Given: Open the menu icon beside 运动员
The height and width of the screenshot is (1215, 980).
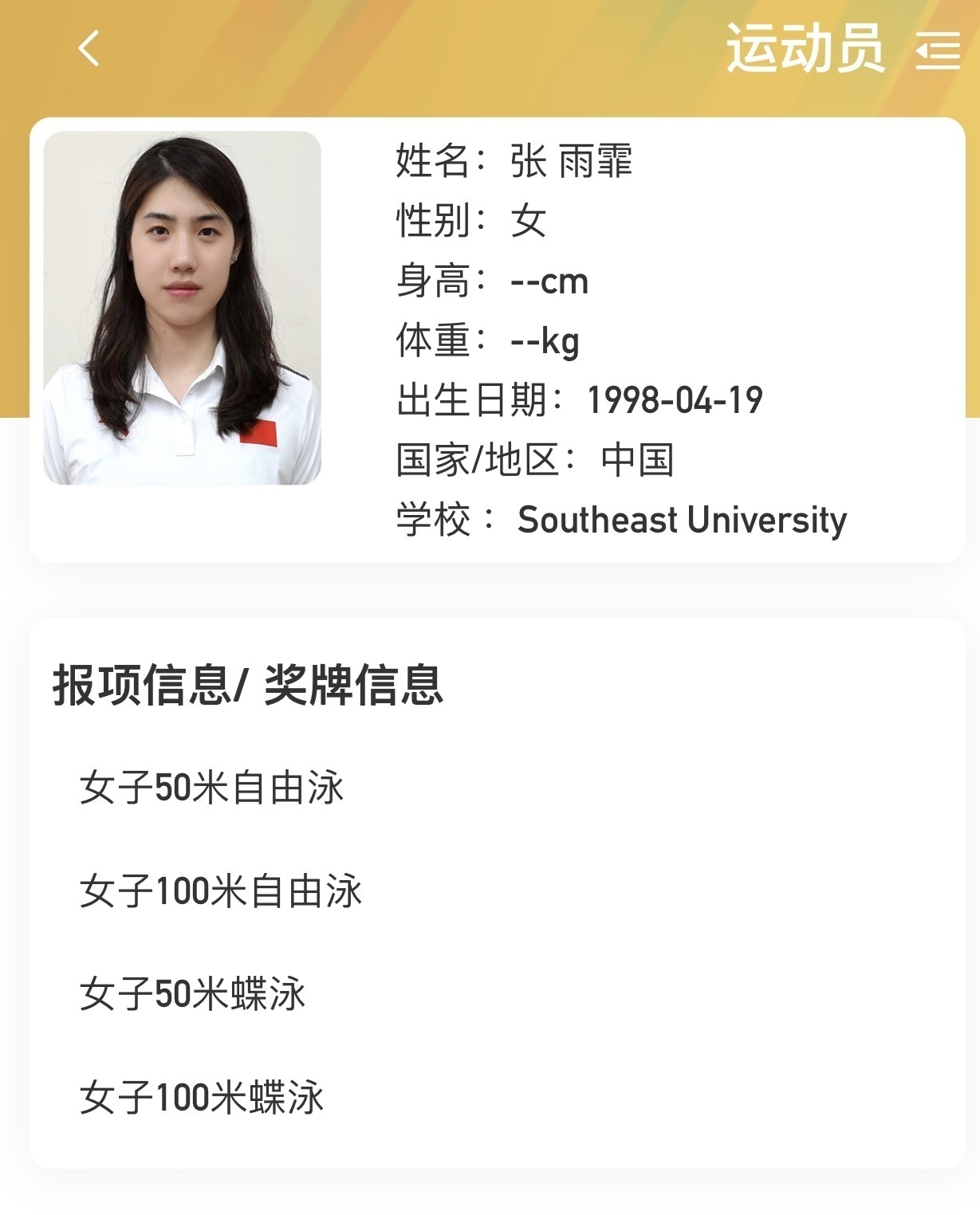Looking at the screenshot, I should (937, 50).
